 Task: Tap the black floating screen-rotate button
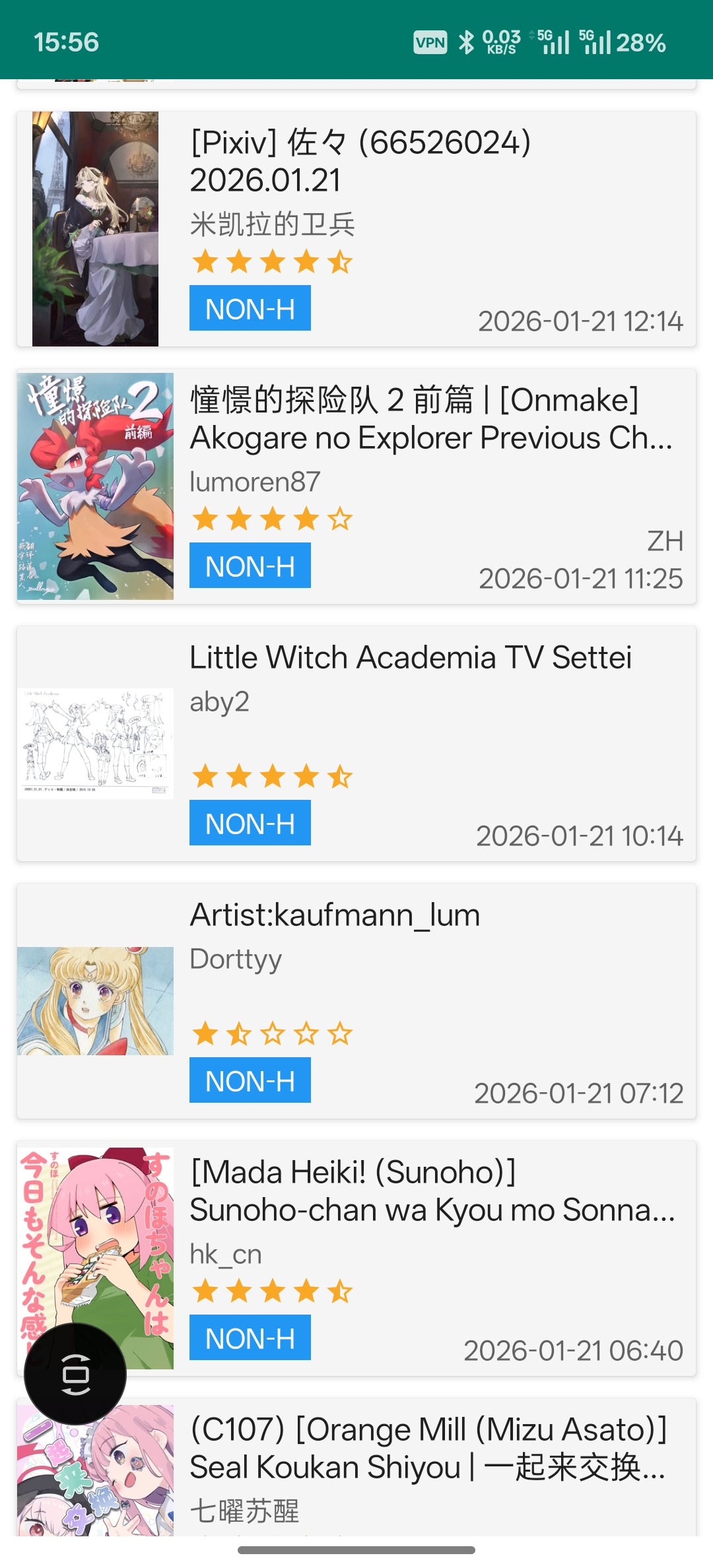[75, 1374]
